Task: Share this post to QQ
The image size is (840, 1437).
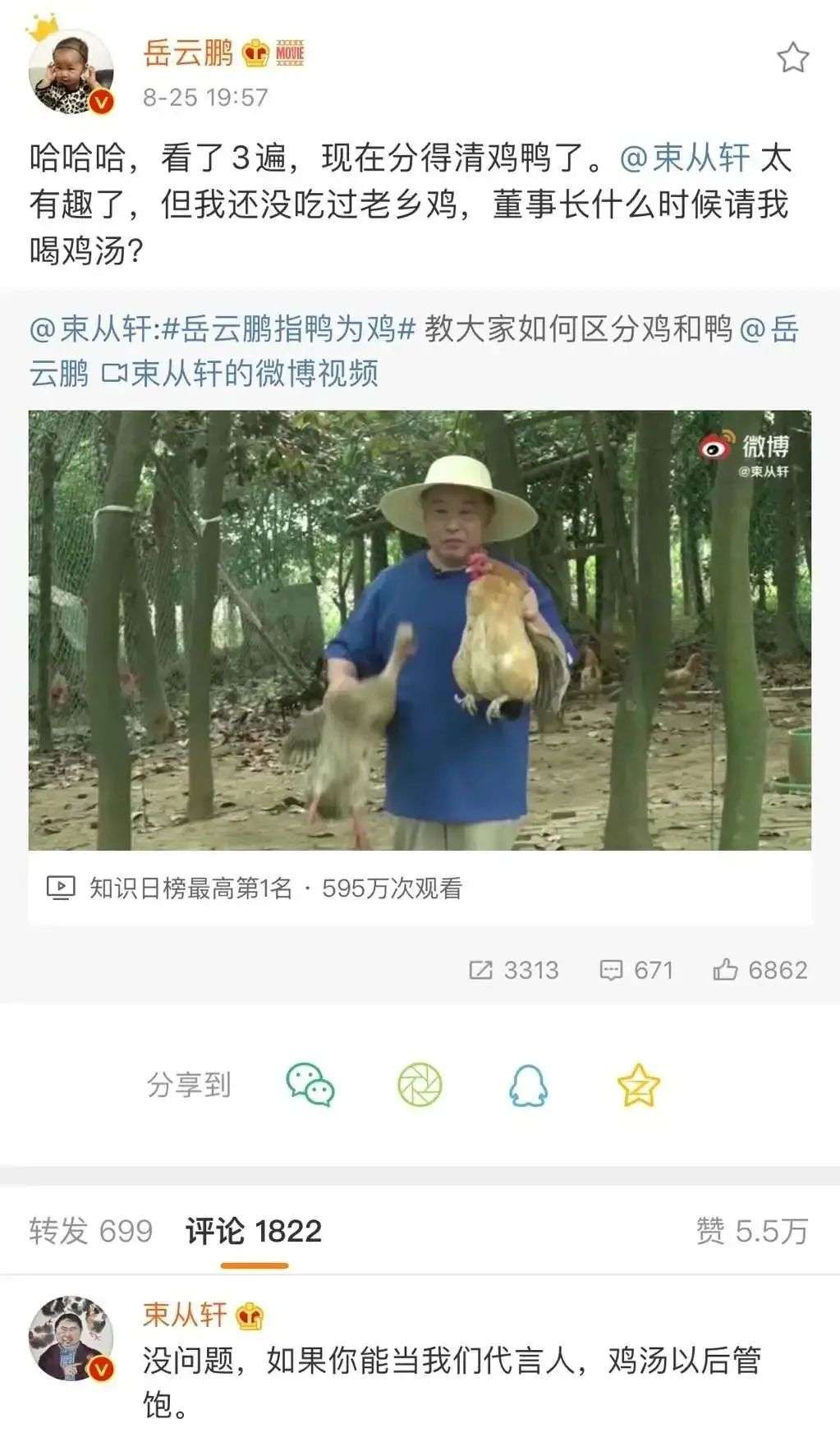Action: click(528, 1085)
